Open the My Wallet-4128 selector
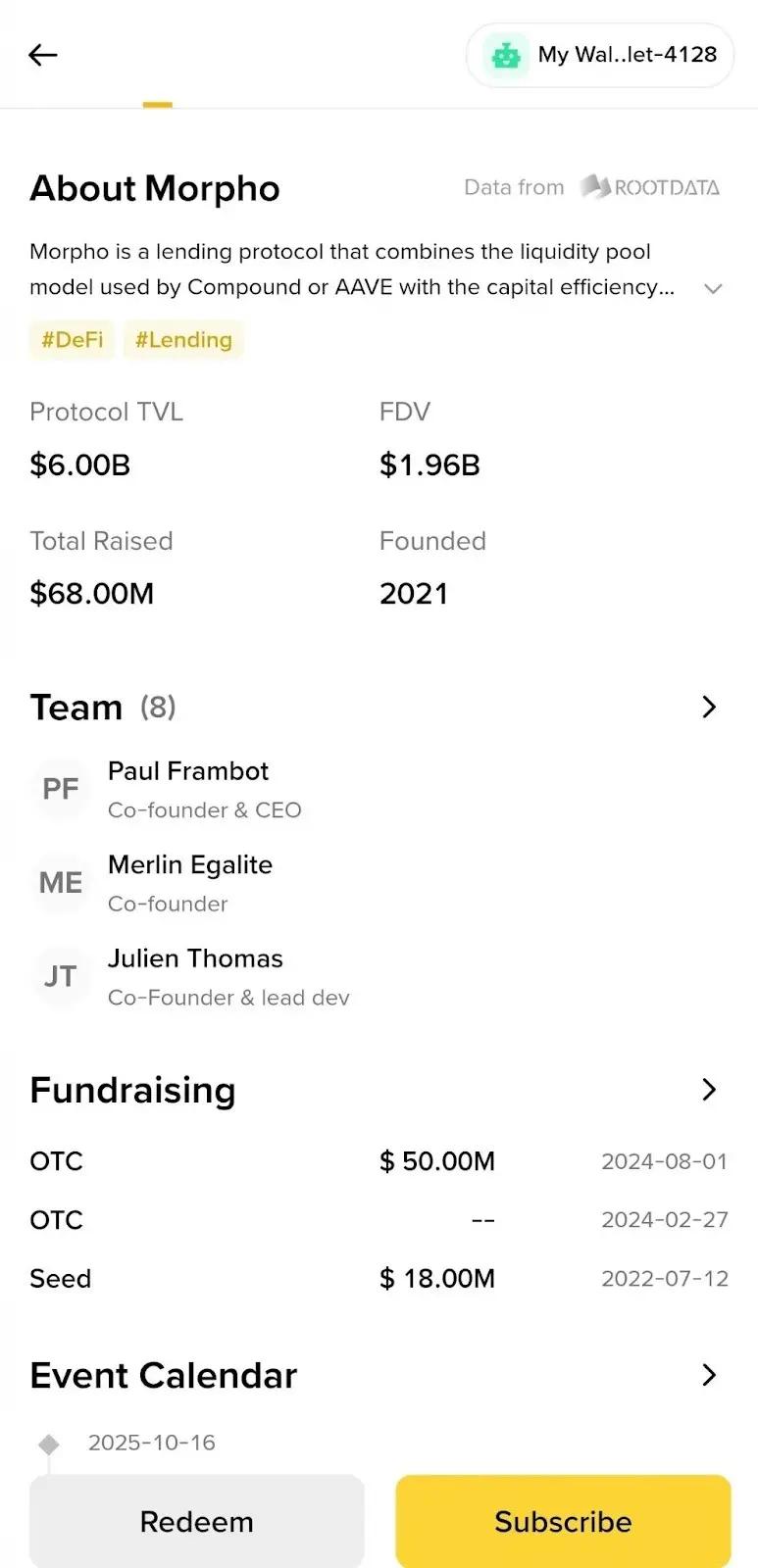Viewport: 758px width, 1568px height. (x=600, y=55)
